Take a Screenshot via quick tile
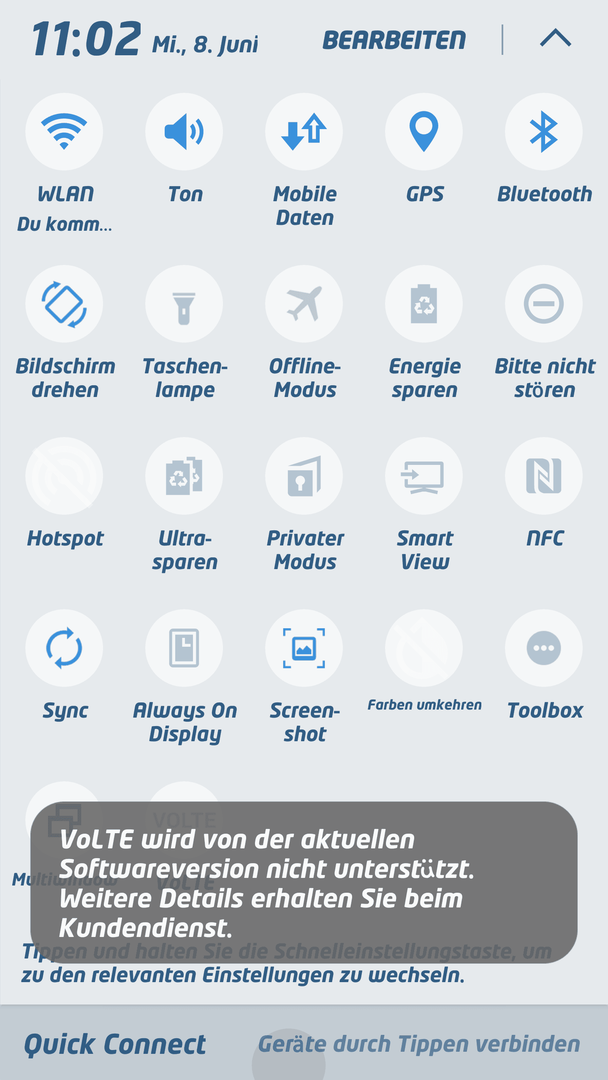The image size is (608, 1080). pos(304,648)
